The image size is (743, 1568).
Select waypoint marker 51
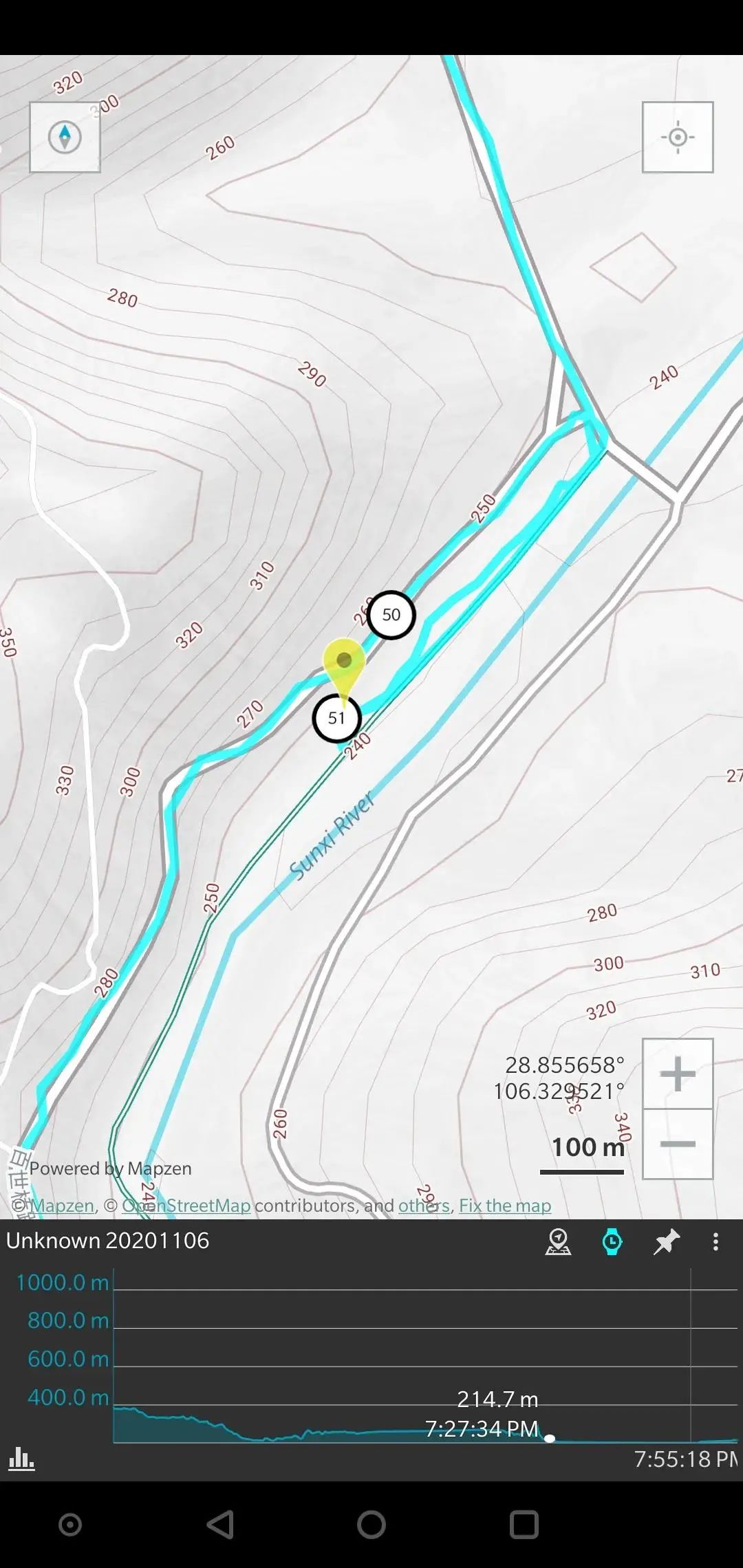point(336,719)
